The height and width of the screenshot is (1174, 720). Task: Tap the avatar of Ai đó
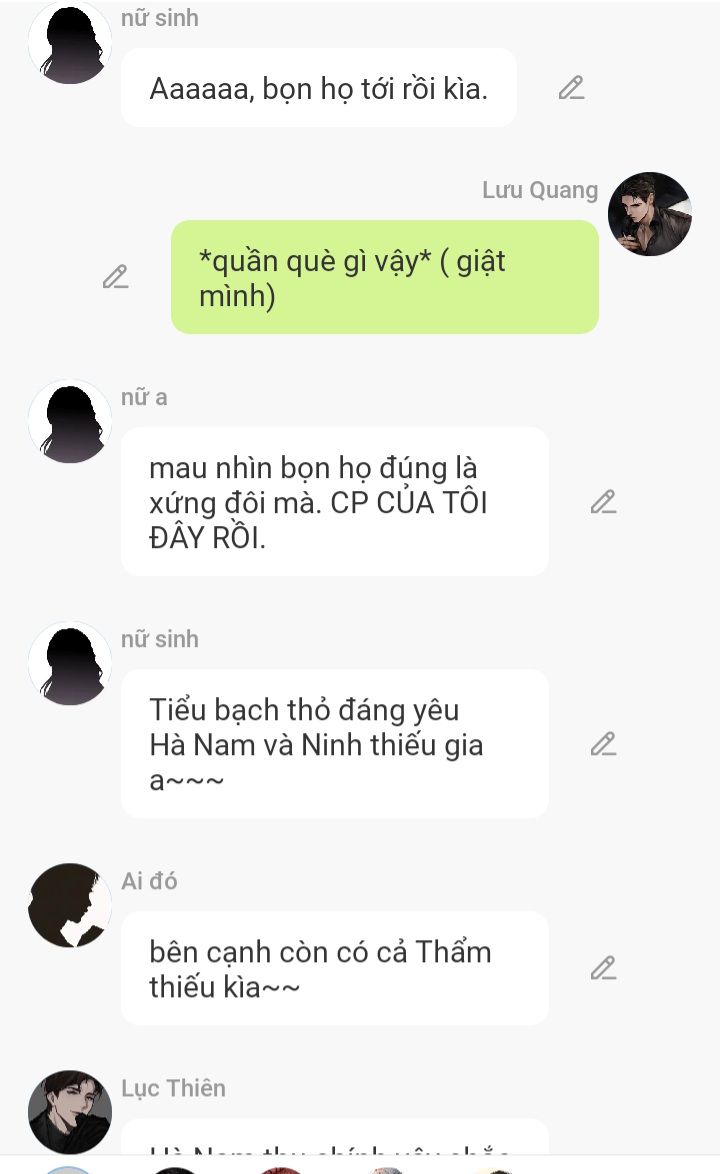pos(70,905)
